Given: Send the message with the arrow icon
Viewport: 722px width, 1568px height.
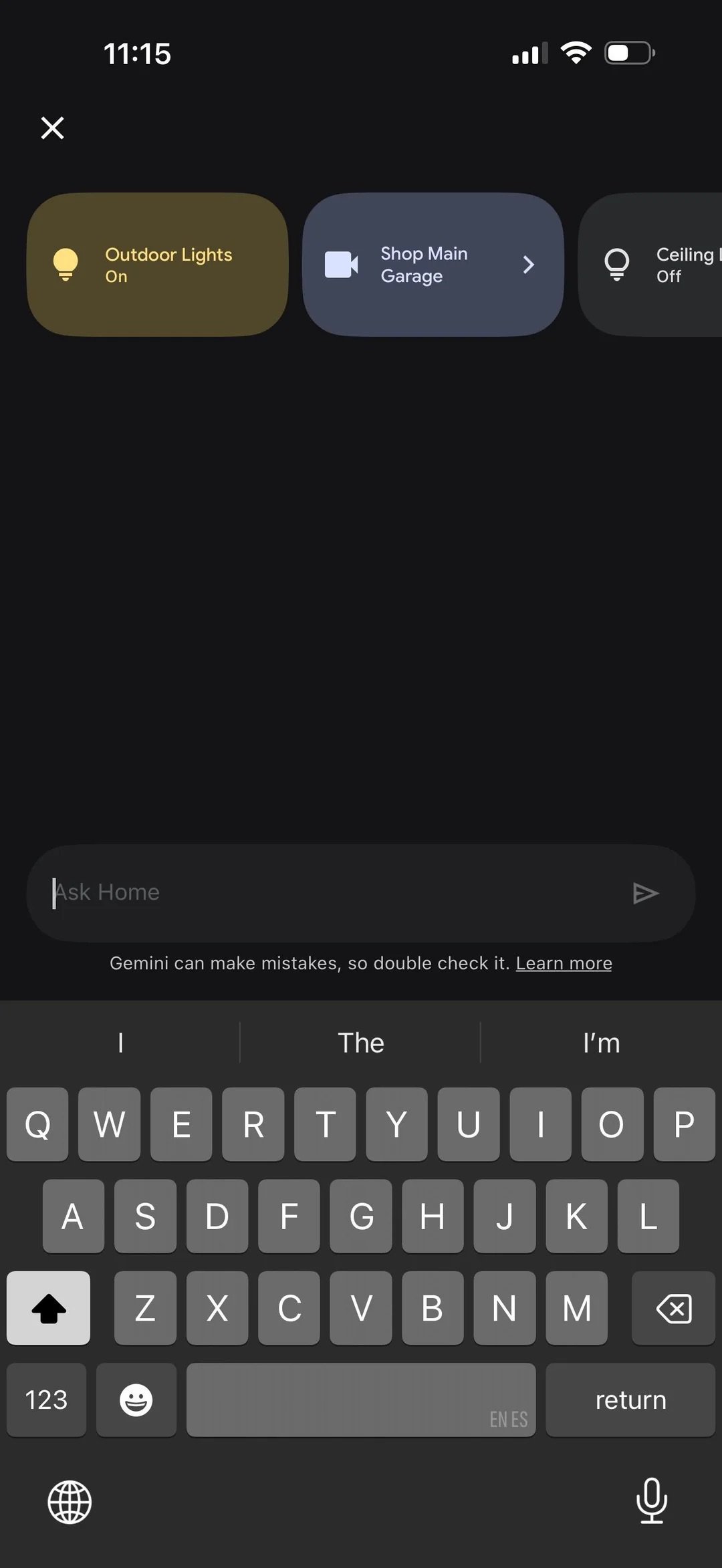Looking at the screenshot, I should pos(646,893).
